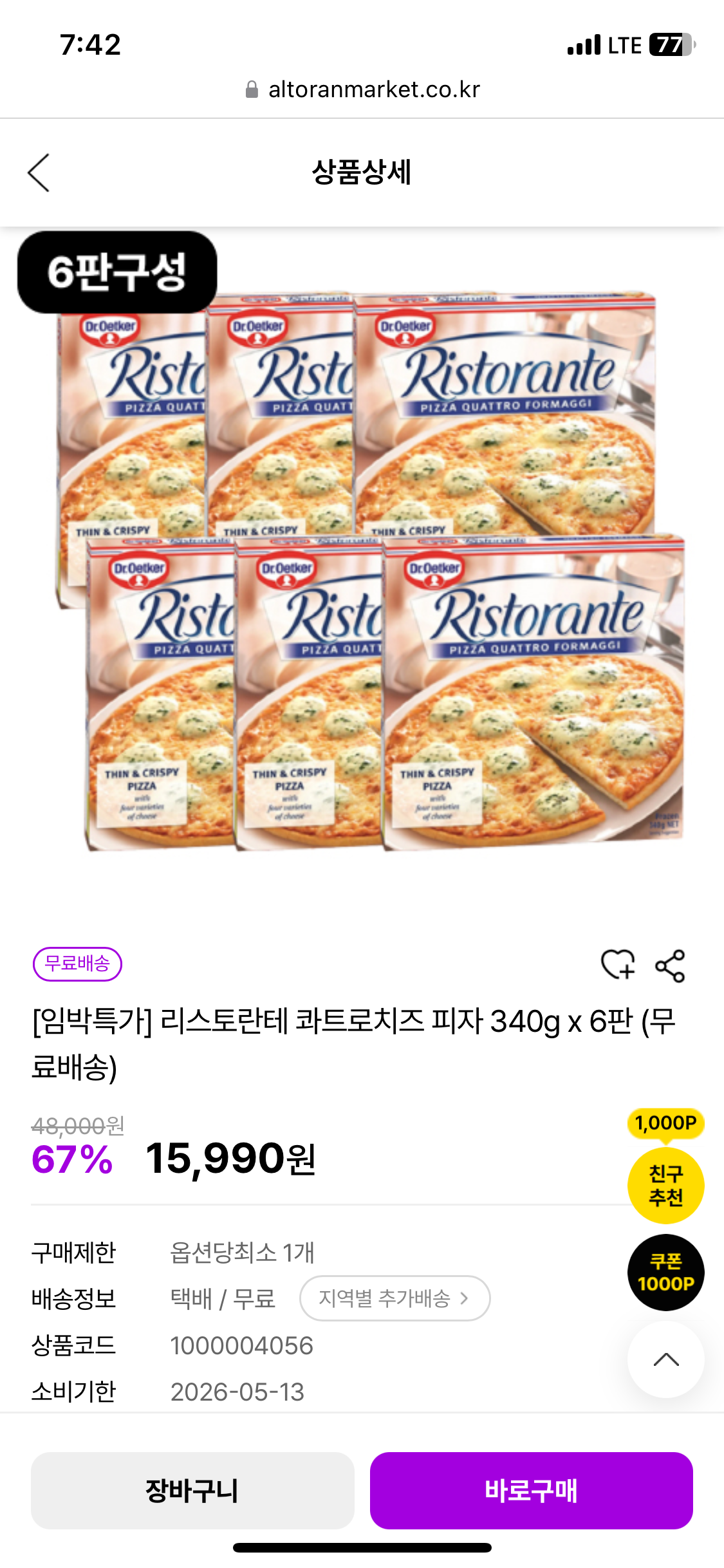Tap the signal strength bars

coord(582,45)
